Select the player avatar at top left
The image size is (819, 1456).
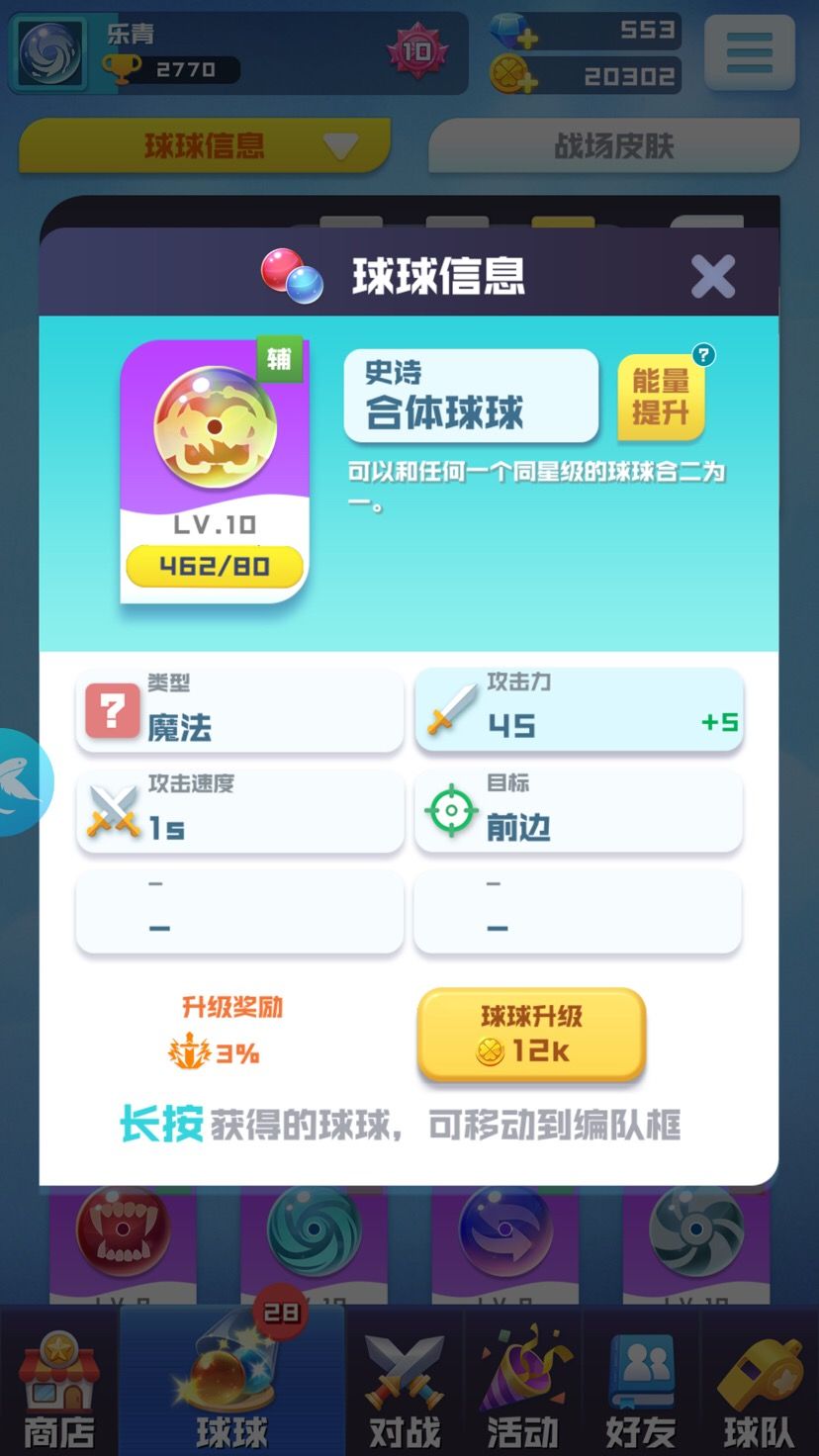coord(47,53)
